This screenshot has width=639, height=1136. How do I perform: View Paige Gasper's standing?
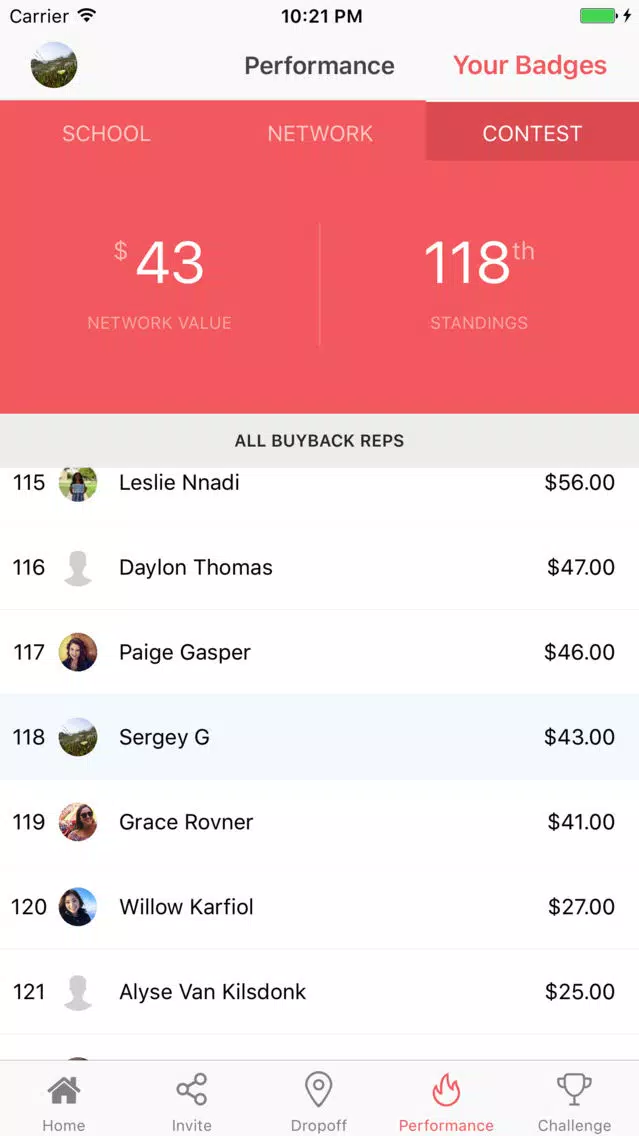(x=320, y=652)
